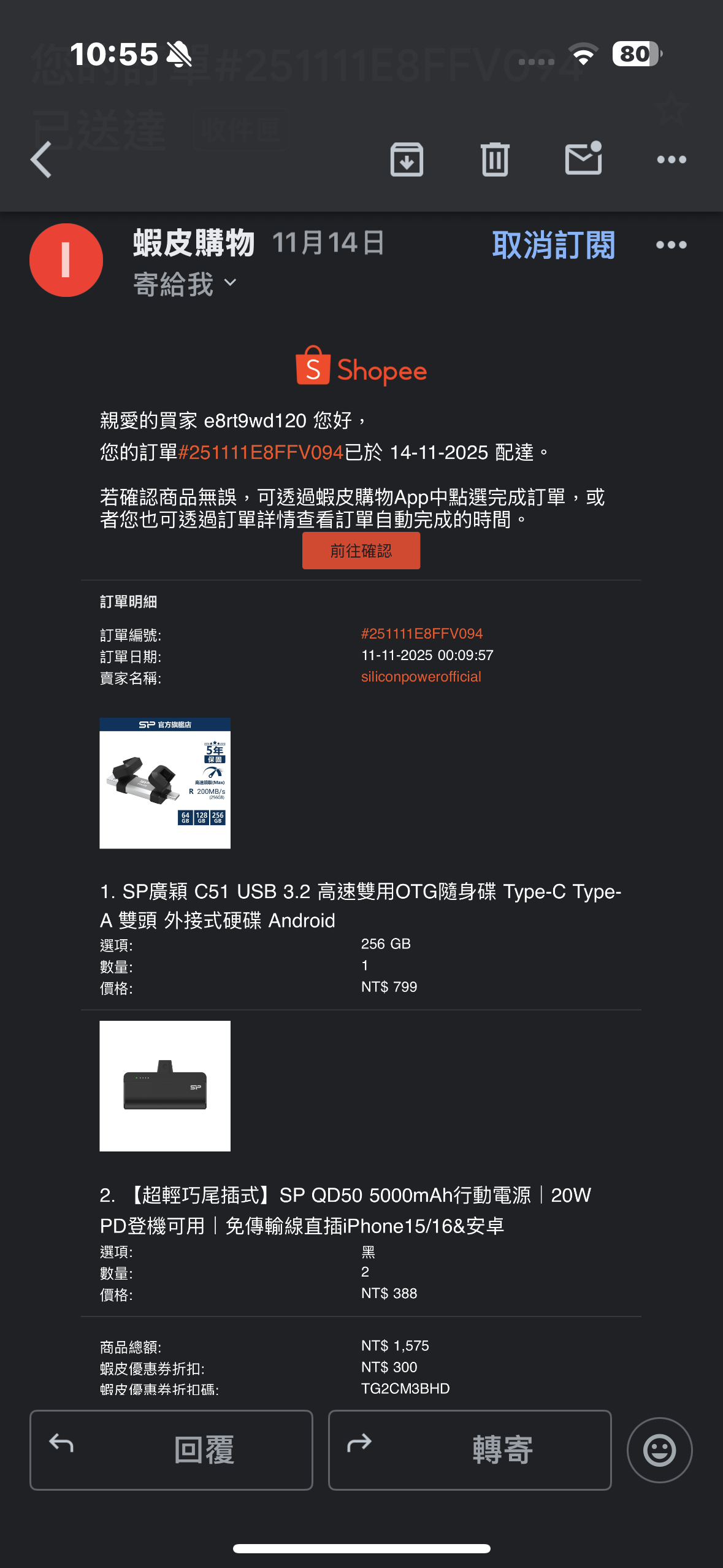Open the 蝦皮購物 sender avatar
Screen dimensions: 723x1568
click(x=66, y=260)
